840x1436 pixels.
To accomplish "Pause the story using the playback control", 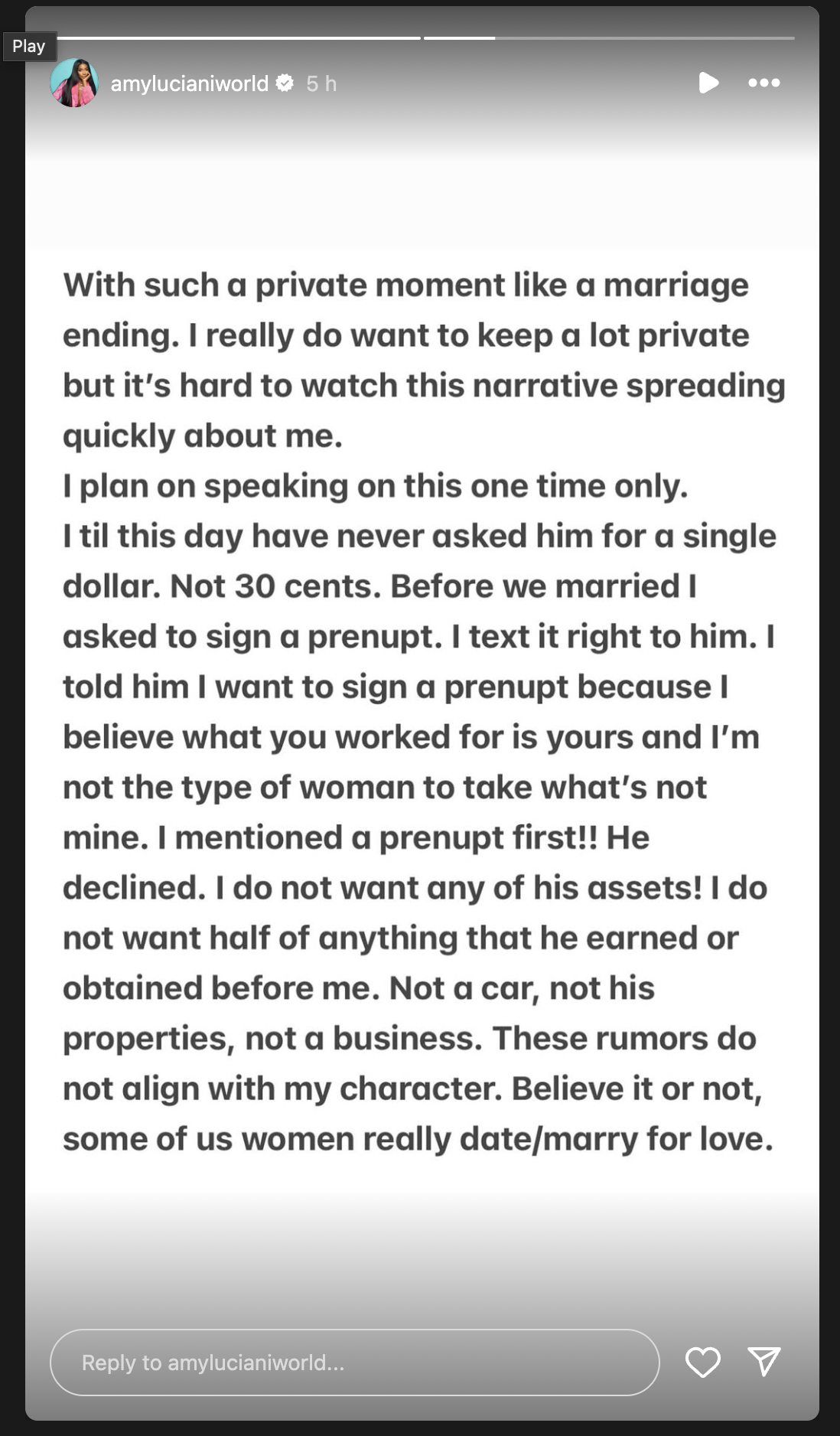I will (x=709, y=83).
